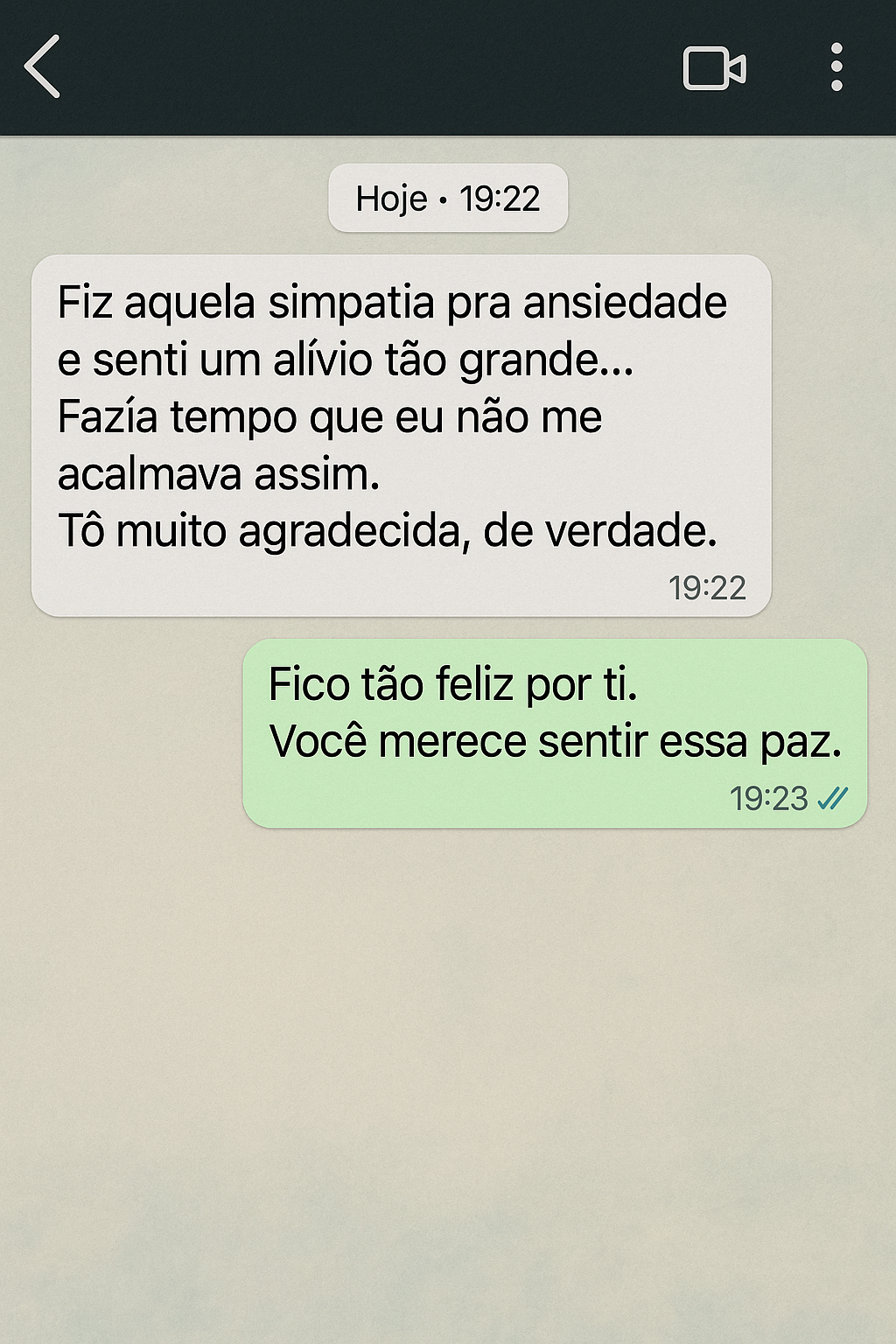This screenshot has width=896, height=1344.
Task: Tap the rounded corner of the received message bubble
Action: click(x=48, y=267)
